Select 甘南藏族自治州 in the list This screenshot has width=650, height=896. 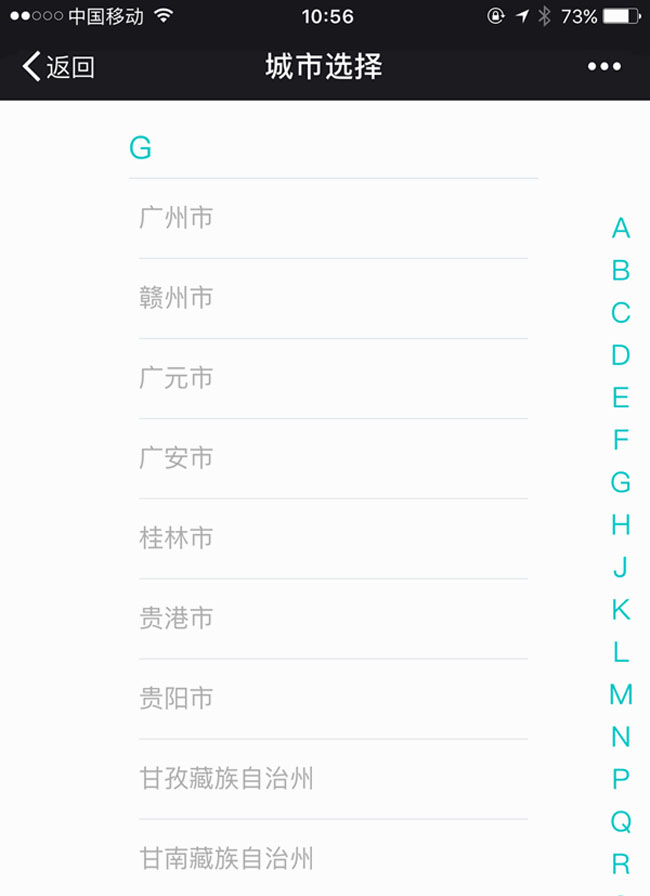tap(226, 858)
